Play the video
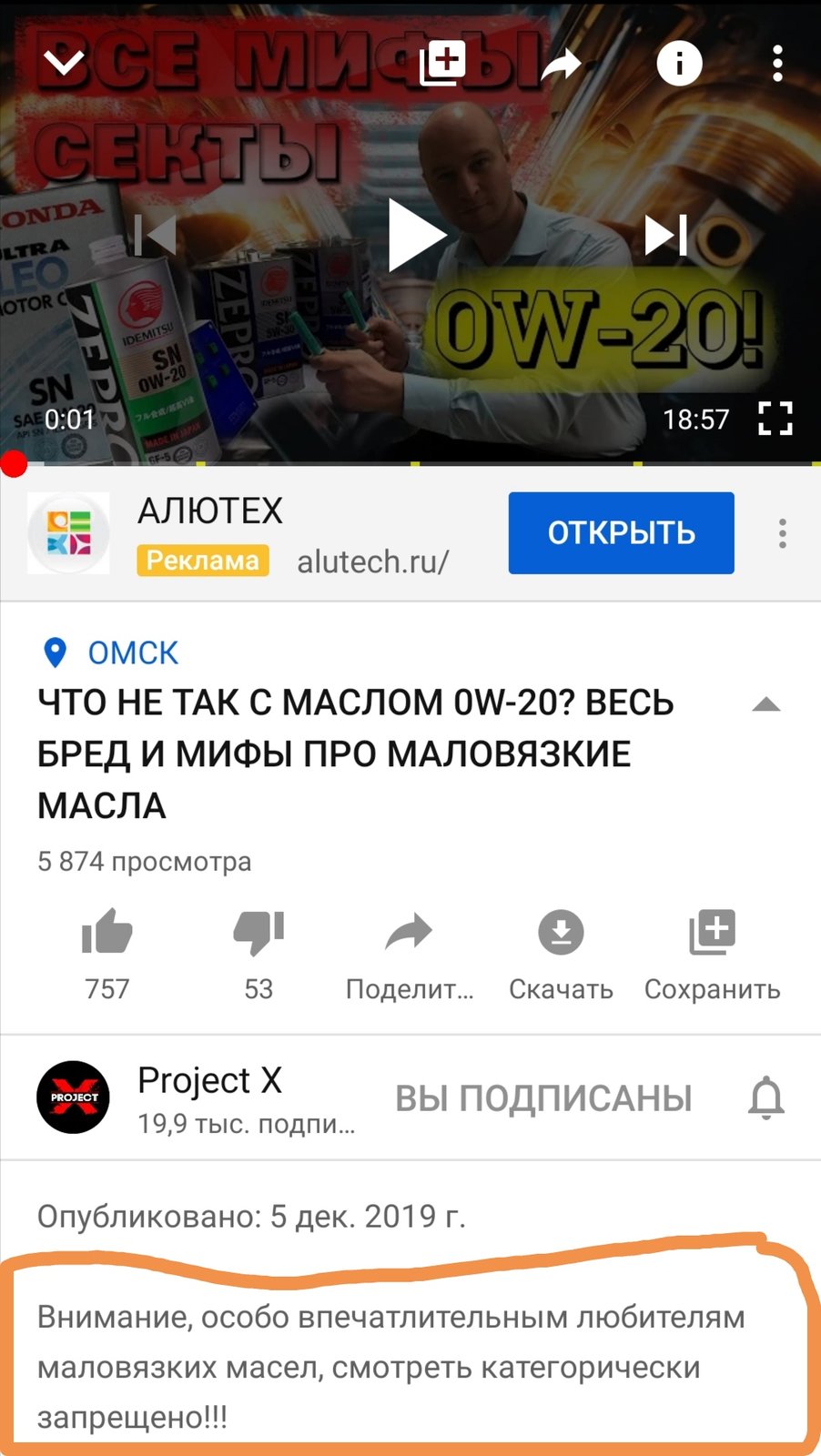Screen dimensions: 821x1456 click(x=415, y=235)
